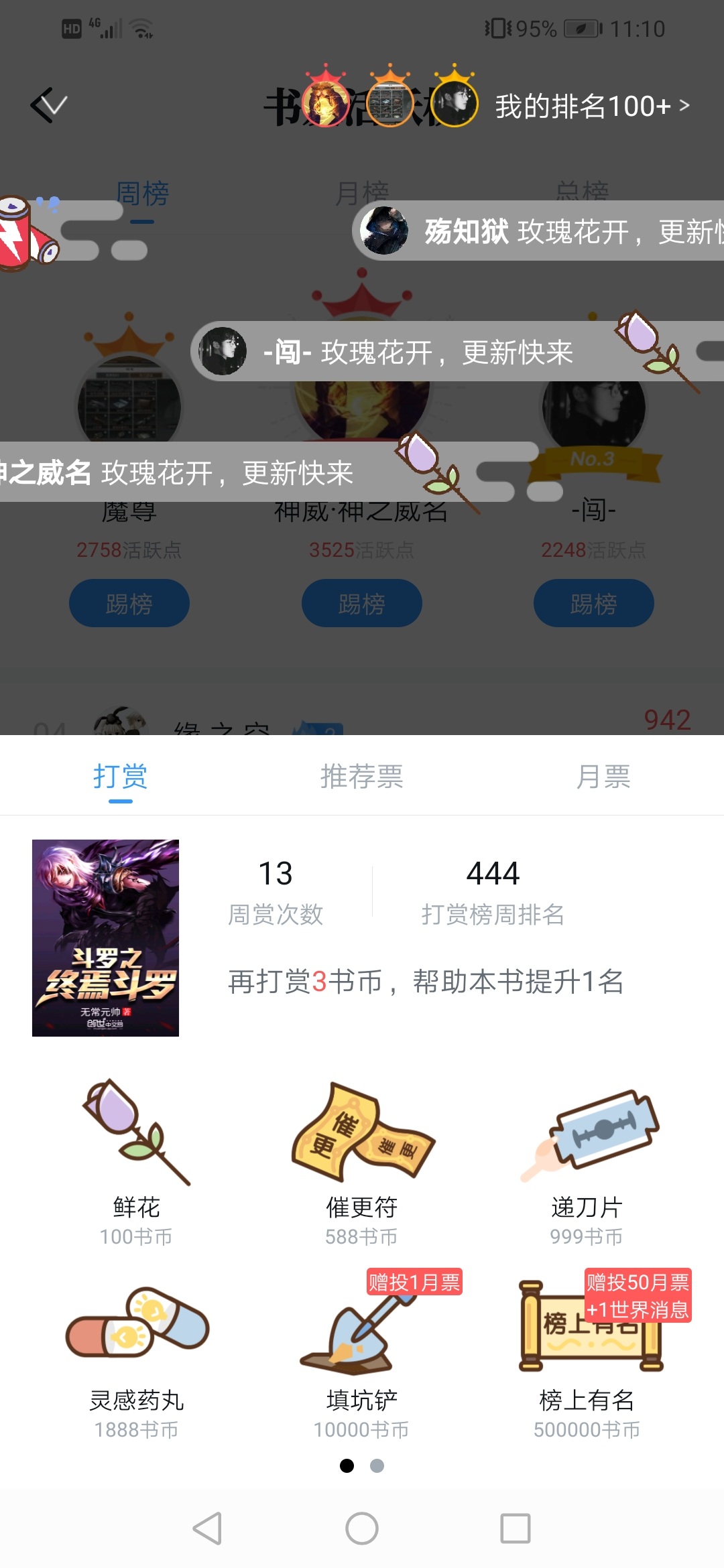Go back with the top-left arrow
Image resolution: width=724 pixels, height=1568 pixels.
pyautogui.click(x=48, y=105)
